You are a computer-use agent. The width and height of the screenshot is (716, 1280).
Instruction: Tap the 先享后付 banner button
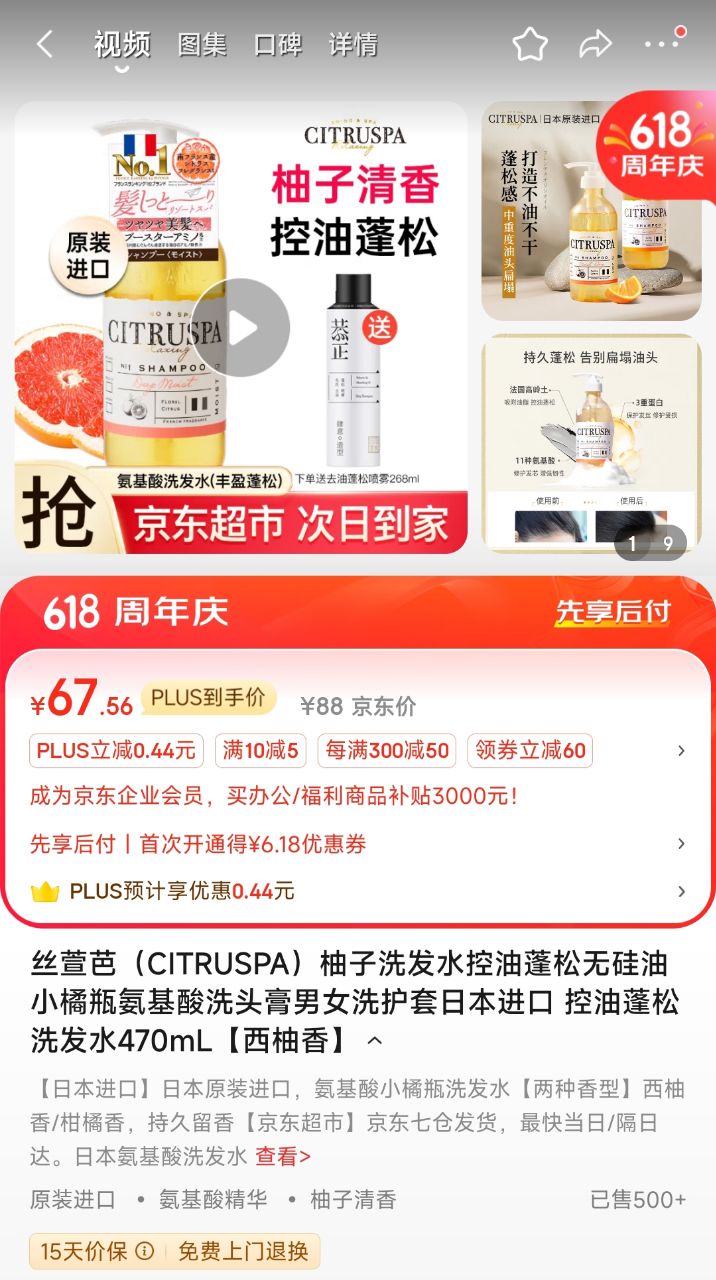coord(612,612)
